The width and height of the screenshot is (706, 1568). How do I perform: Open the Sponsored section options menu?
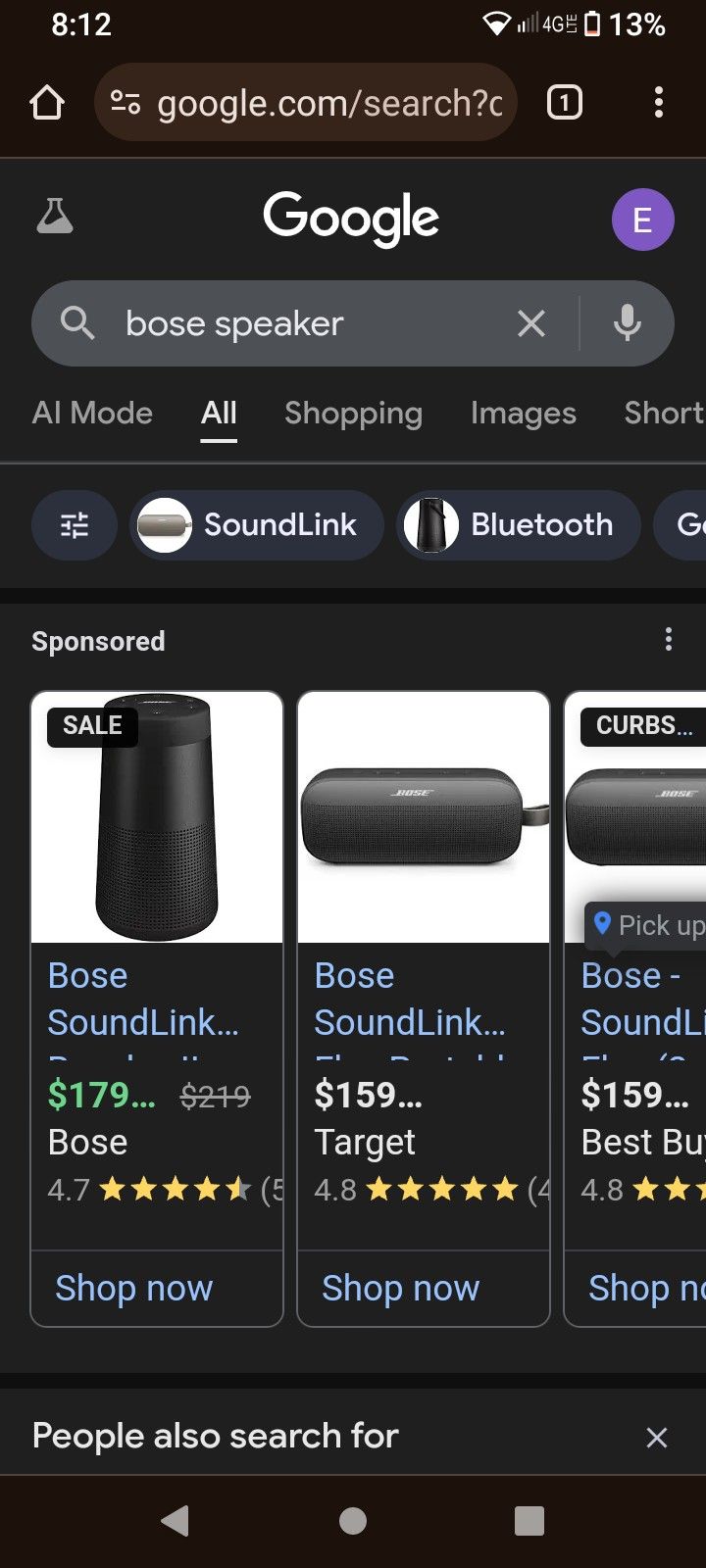pos(669,639)
